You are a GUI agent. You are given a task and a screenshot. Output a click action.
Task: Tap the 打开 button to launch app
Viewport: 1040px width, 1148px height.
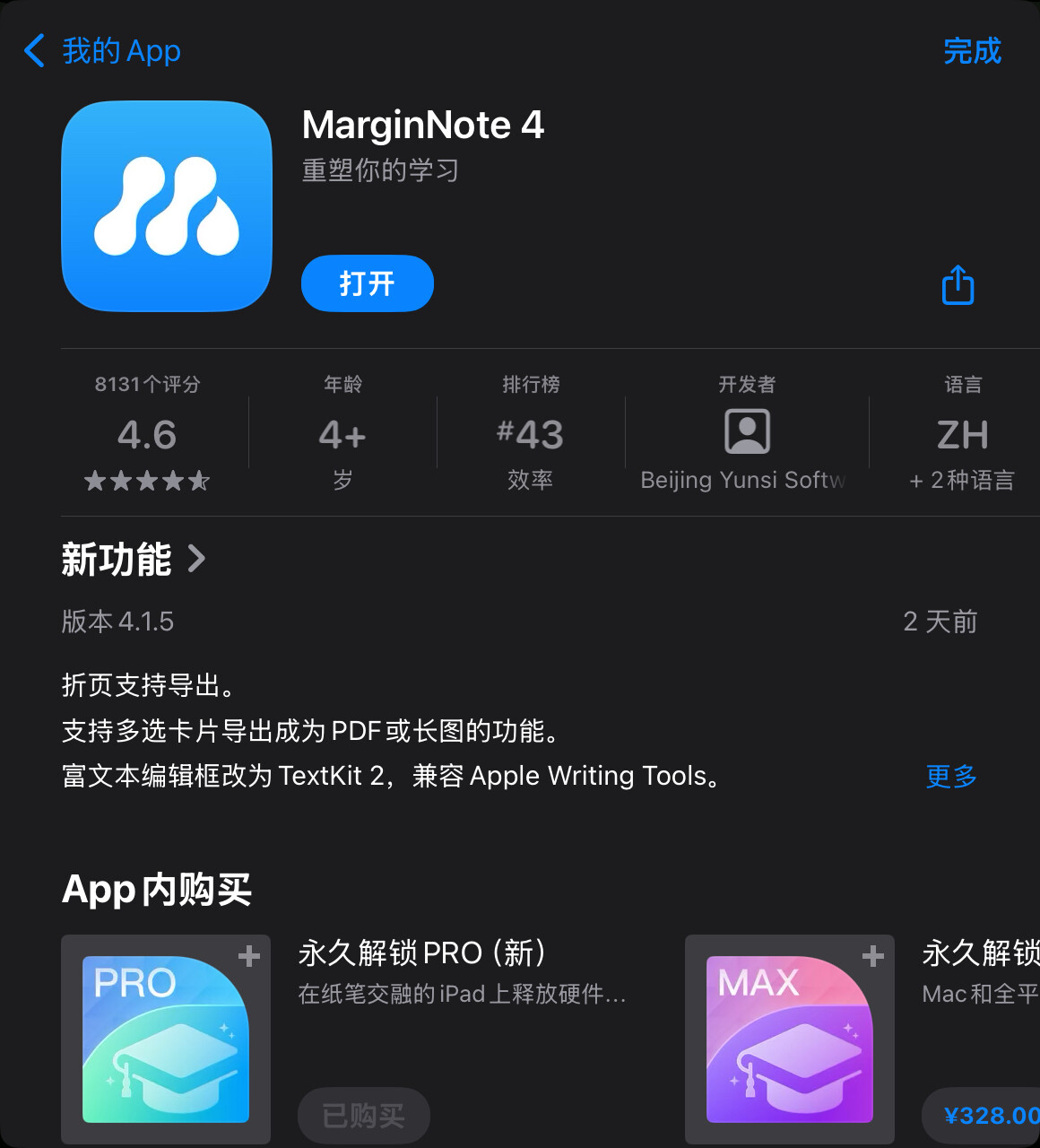click(x=367, y=283)
